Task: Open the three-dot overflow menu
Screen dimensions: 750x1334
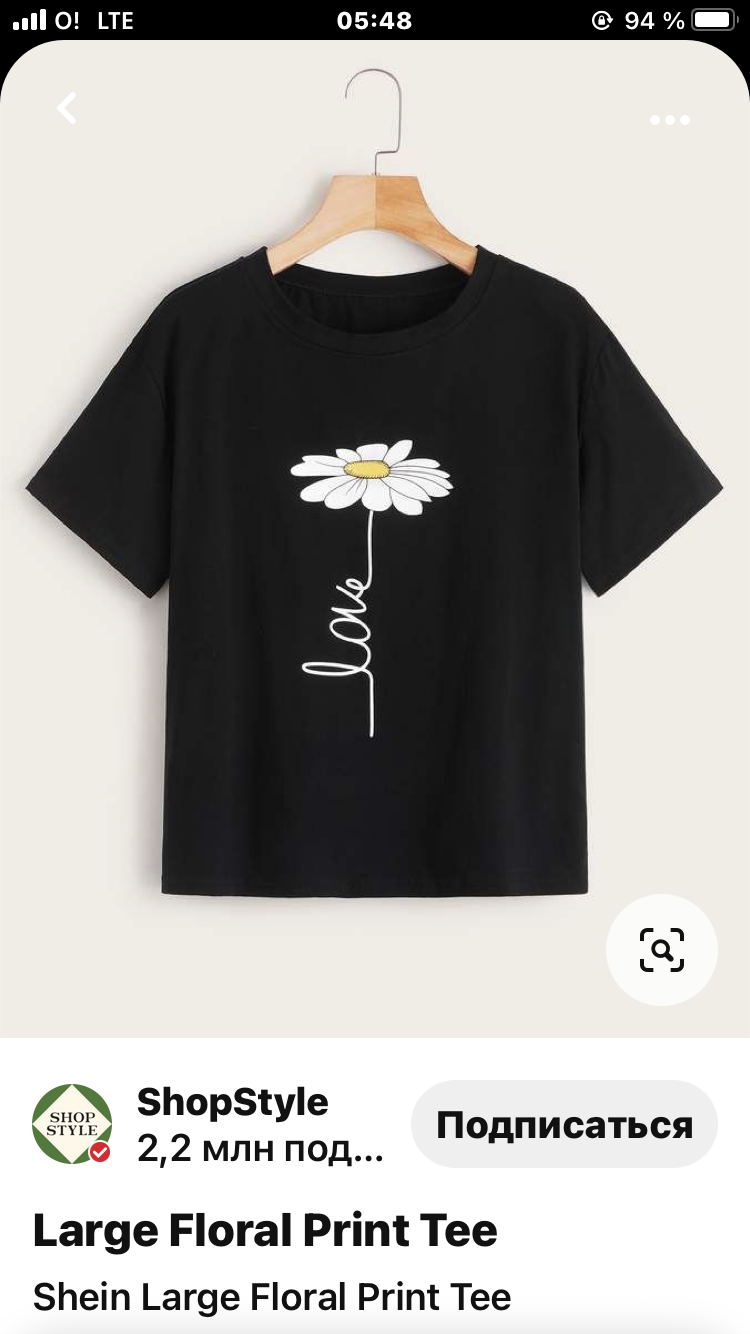Action: [x=669, y=120]
